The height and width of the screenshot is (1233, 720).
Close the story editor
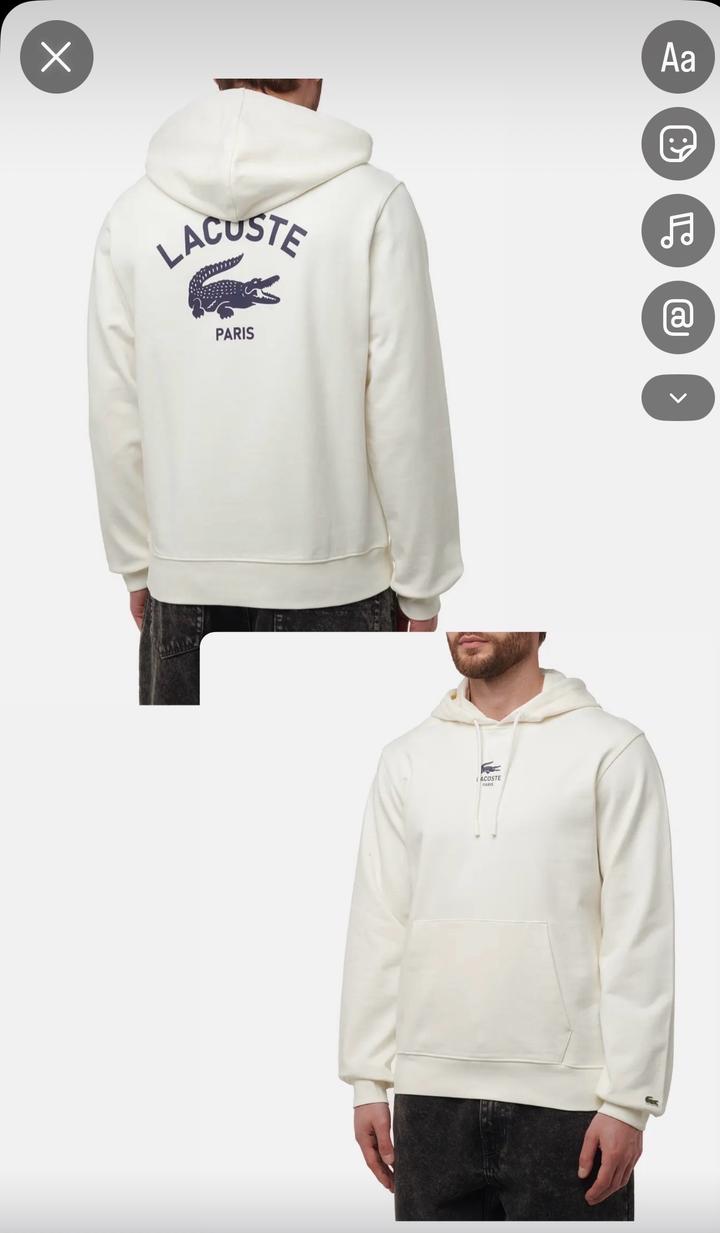56,57
